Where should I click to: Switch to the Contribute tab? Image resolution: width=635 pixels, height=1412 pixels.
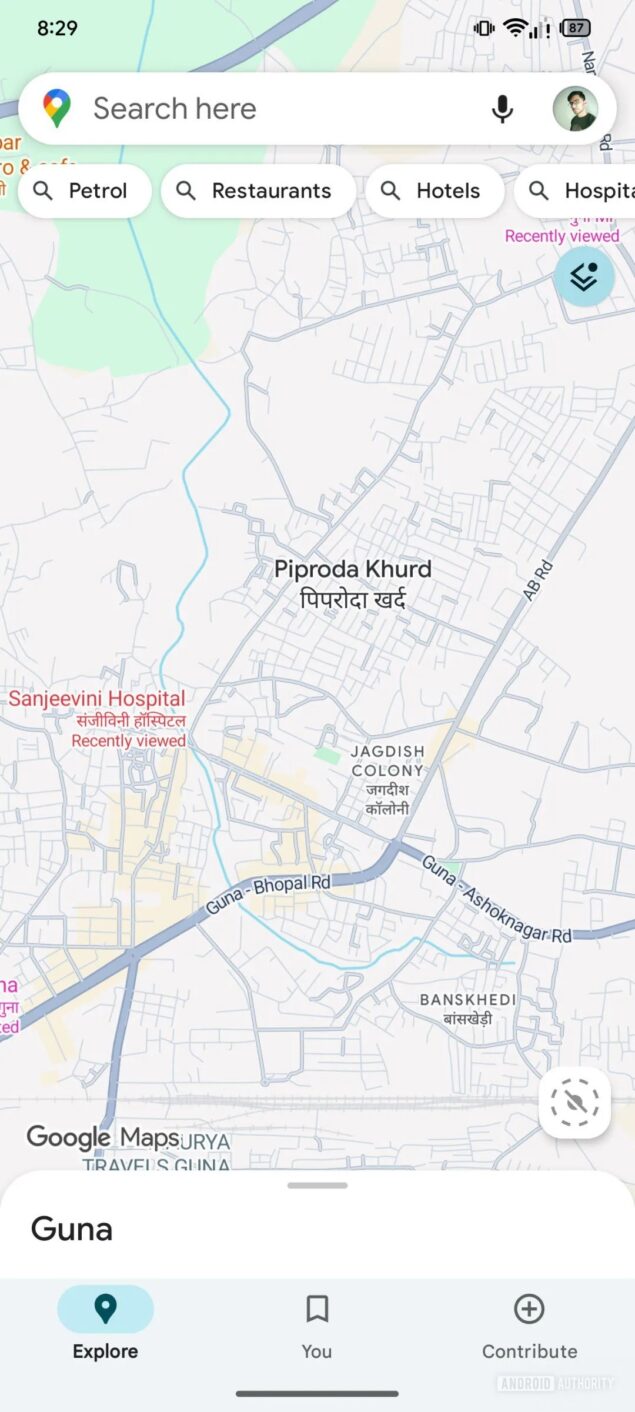click(x=529, y=1326)
